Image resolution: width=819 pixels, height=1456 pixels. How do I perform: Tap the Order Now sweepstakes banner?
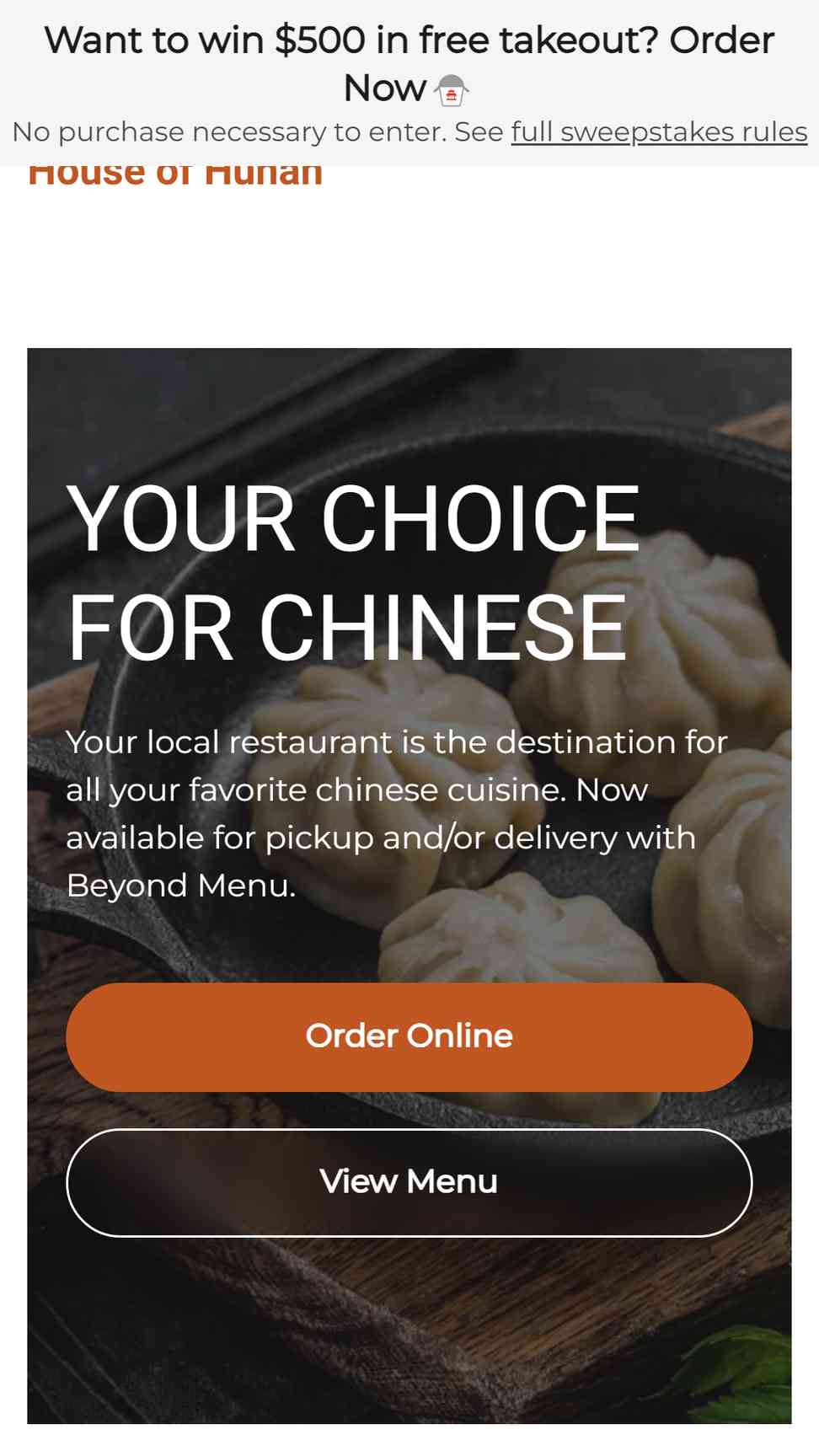pyautogui.click(x=409, y=63)
